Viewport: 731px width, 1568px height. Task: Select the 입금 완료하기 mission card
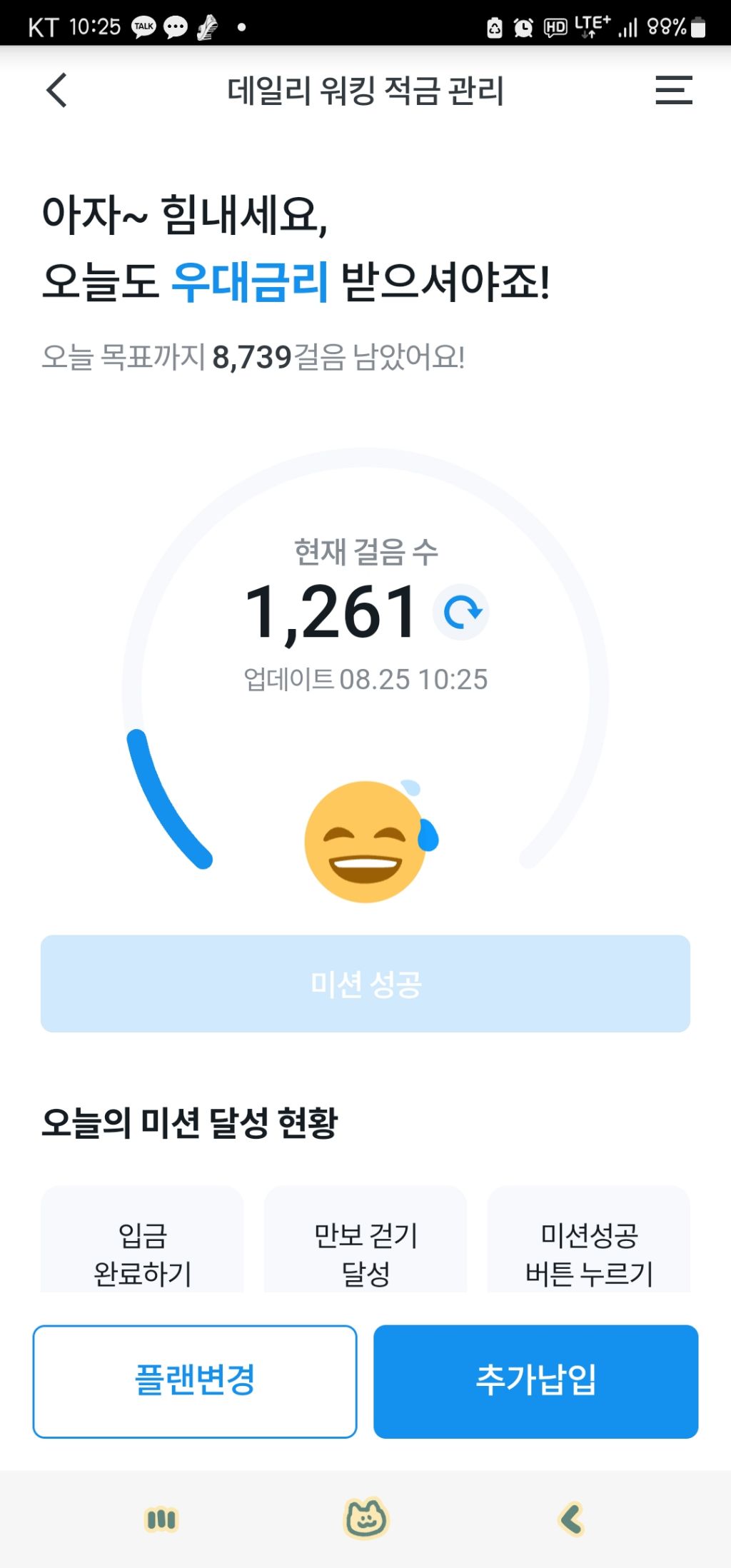143,1247
